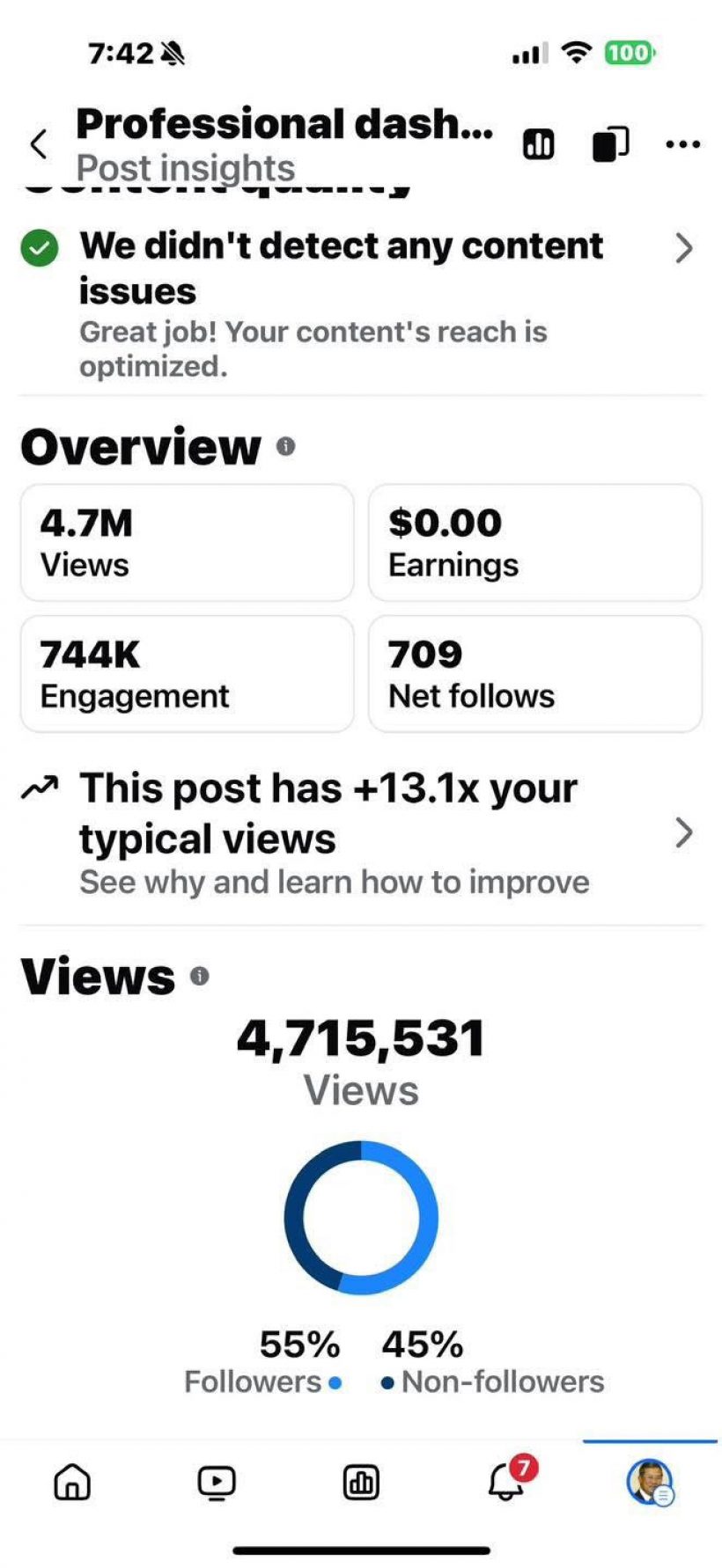This screenshot has height=1568, width=722.
Task: Switch to the Home tab
Action: point(72,1482)
